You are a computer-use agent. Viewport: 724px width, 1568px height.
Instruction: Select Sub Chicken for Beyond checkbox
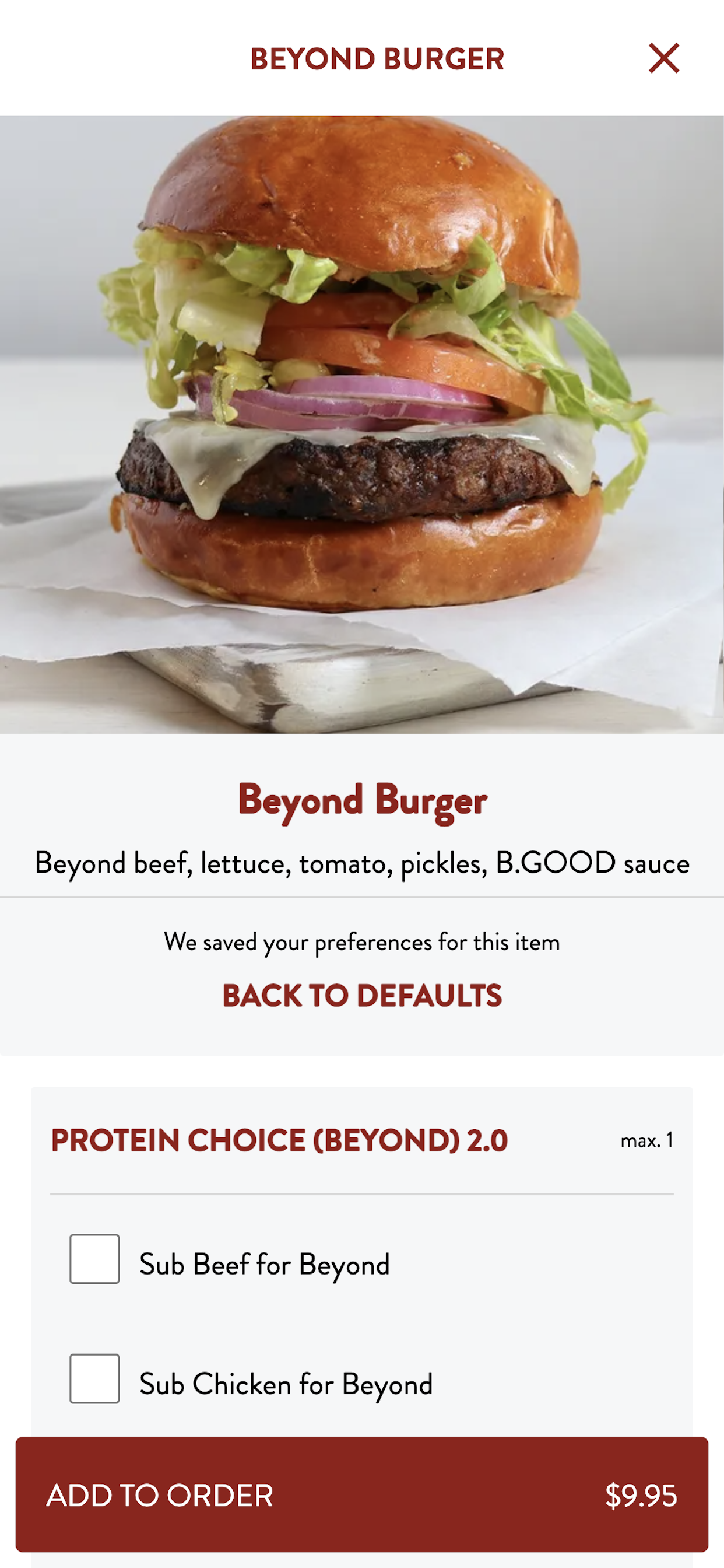(94, 1378)
